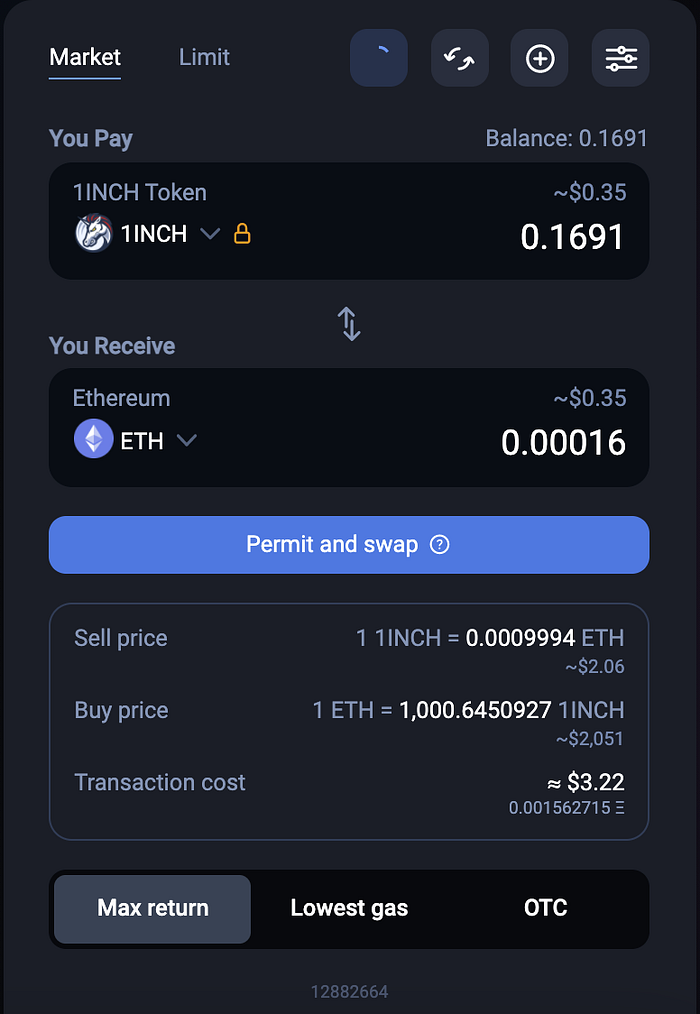The image size is (700, 1014).
Task: Switch to the Limit tab
Action: click(204, 58)
